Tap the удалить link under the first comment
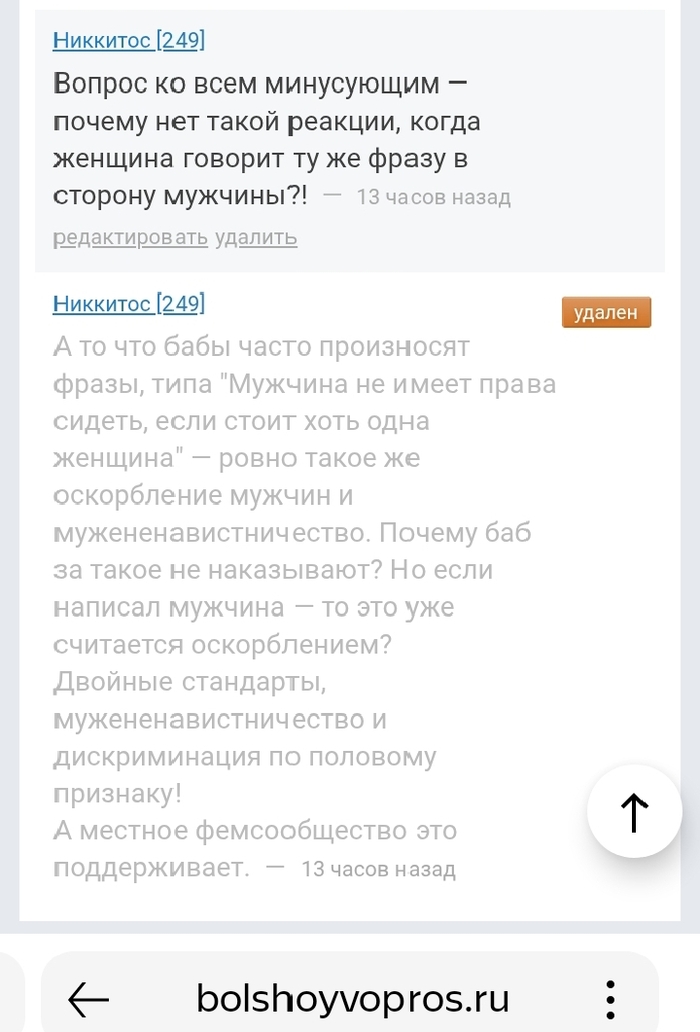The height and width of the screenshot is (1032, 700). click(x=256, y=237)
